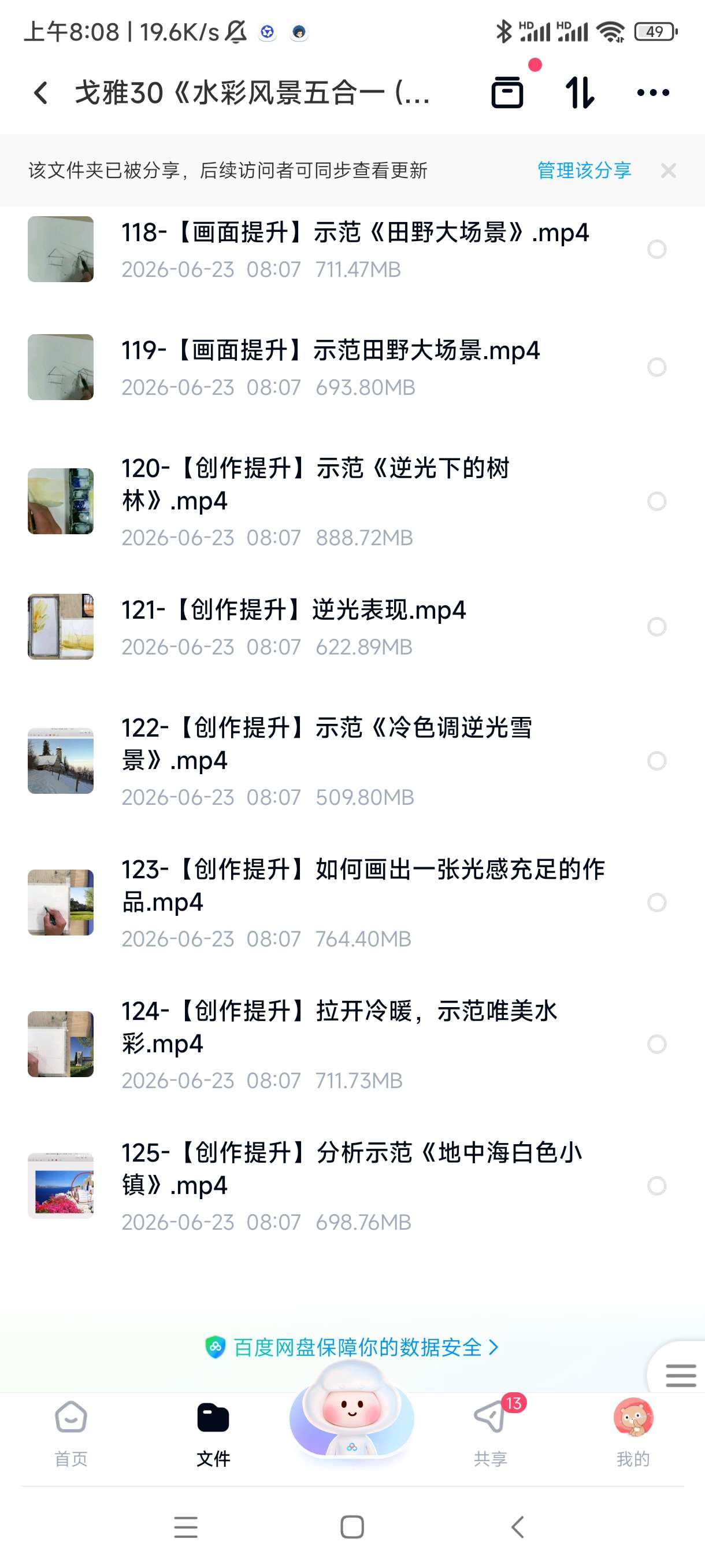Select the checkbox for file 119

(x=656, y=367)
